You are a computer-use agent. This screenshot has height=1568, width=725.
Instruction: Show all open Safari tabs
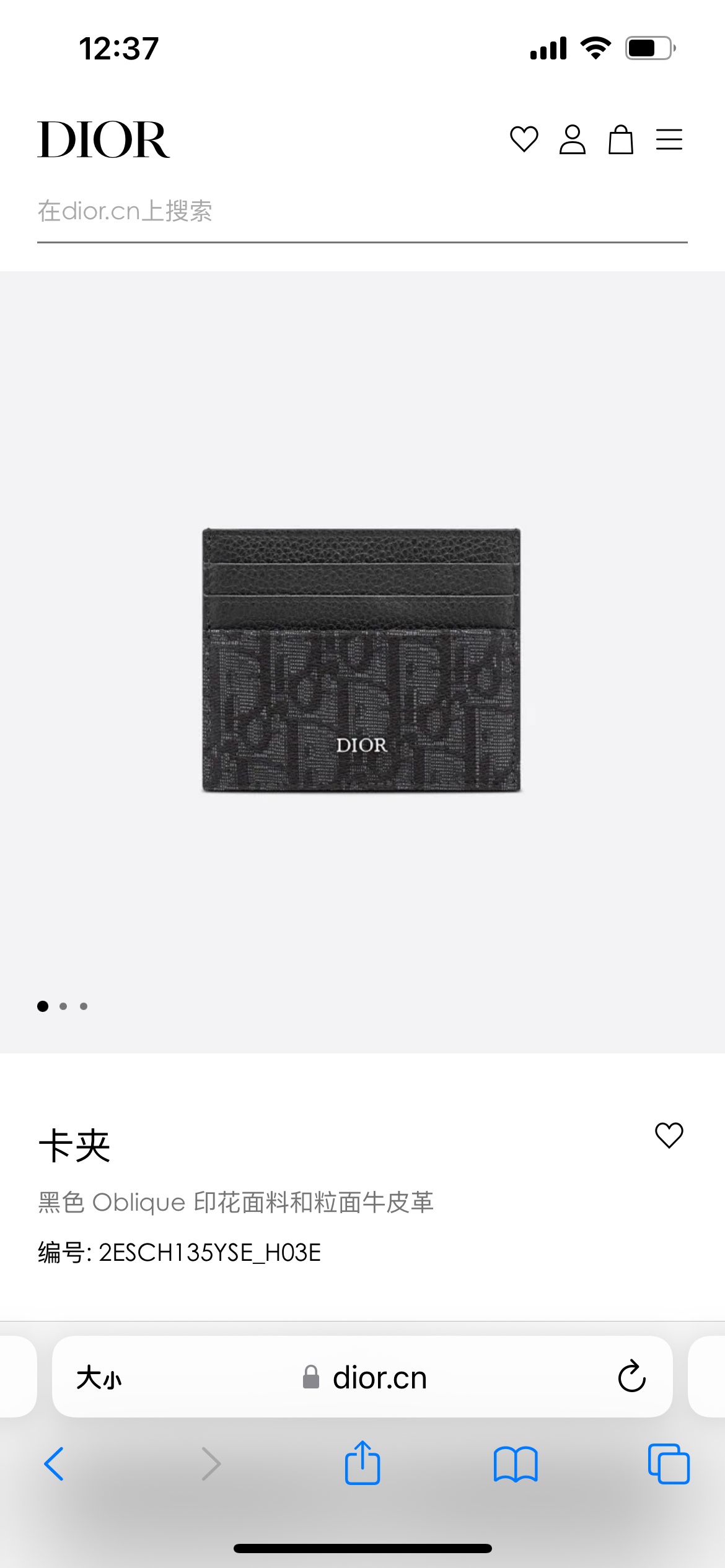coord(668,1464)
